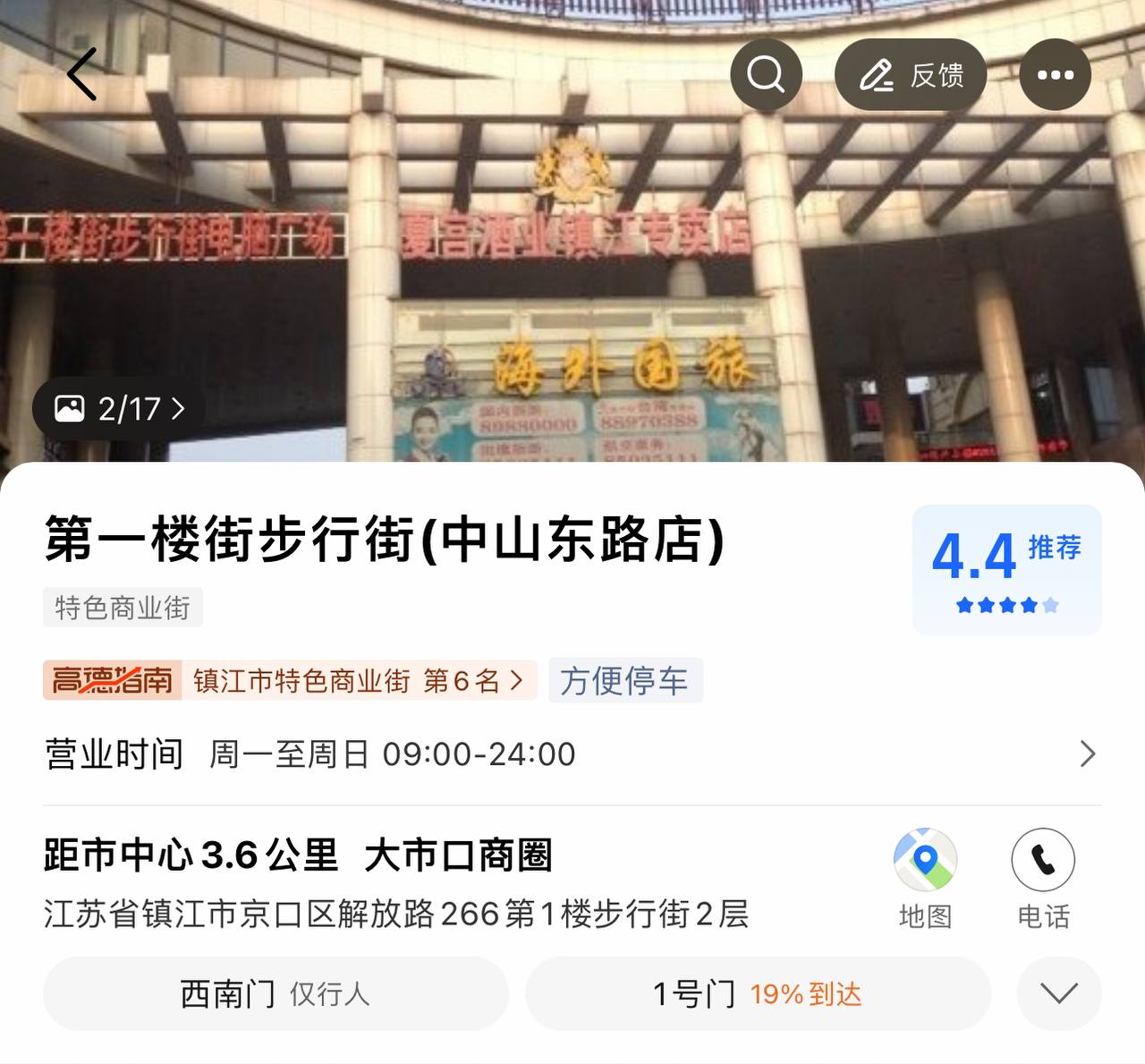Select the 西南门 entrance chip

coord(276,993)
